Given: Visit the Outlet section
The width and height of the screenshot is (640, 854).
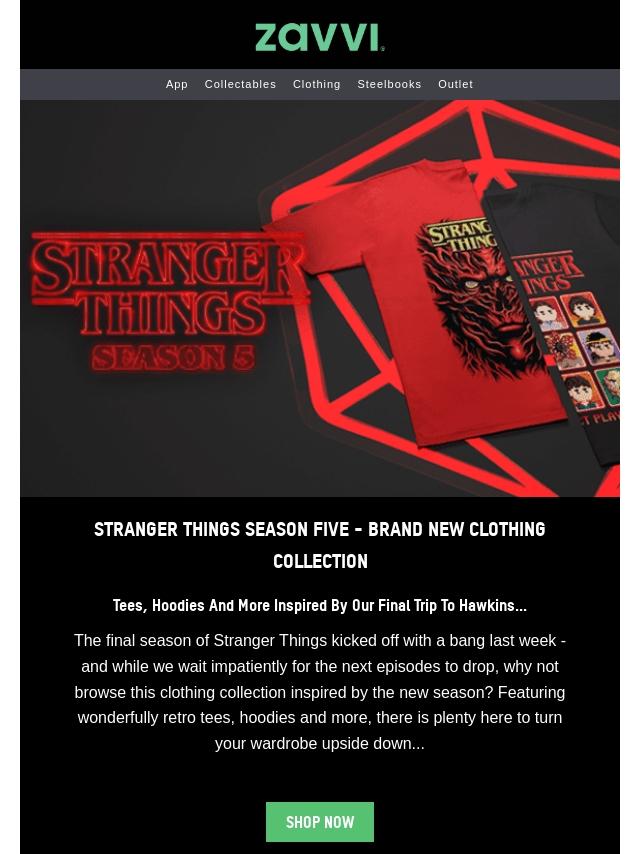Looking at the screenshot, I should (x=455, y=84).
